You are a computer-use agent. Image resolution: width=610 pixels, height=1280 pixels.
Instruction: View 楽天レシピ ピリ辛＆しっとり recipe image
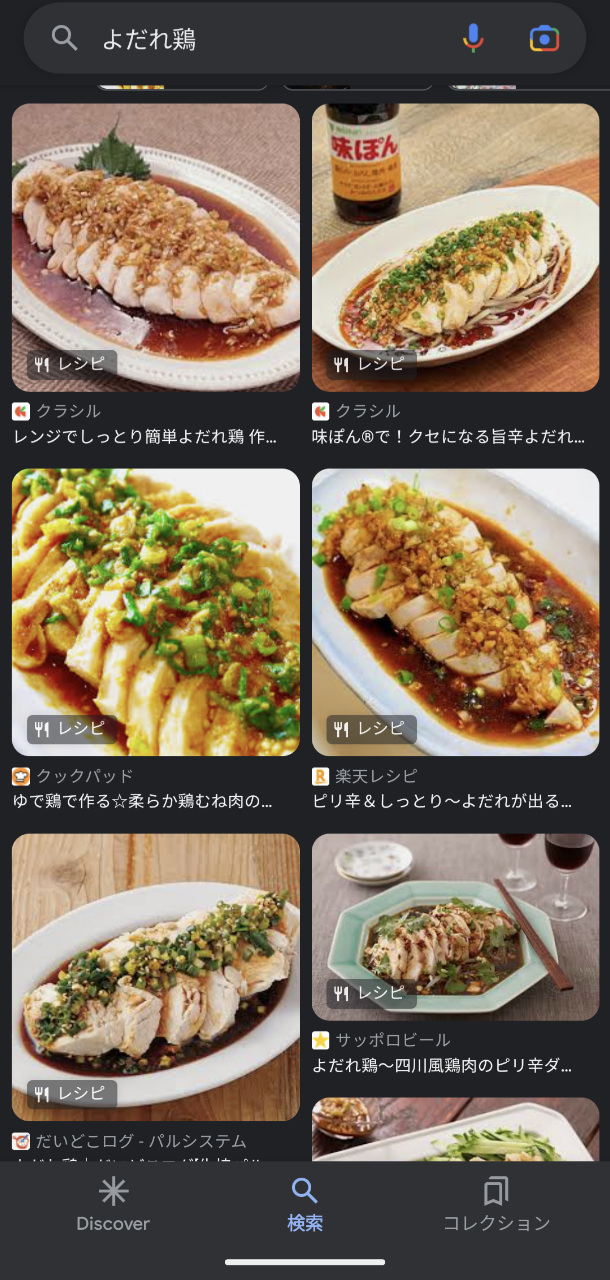pyautogui.click(x=455, y=612)
